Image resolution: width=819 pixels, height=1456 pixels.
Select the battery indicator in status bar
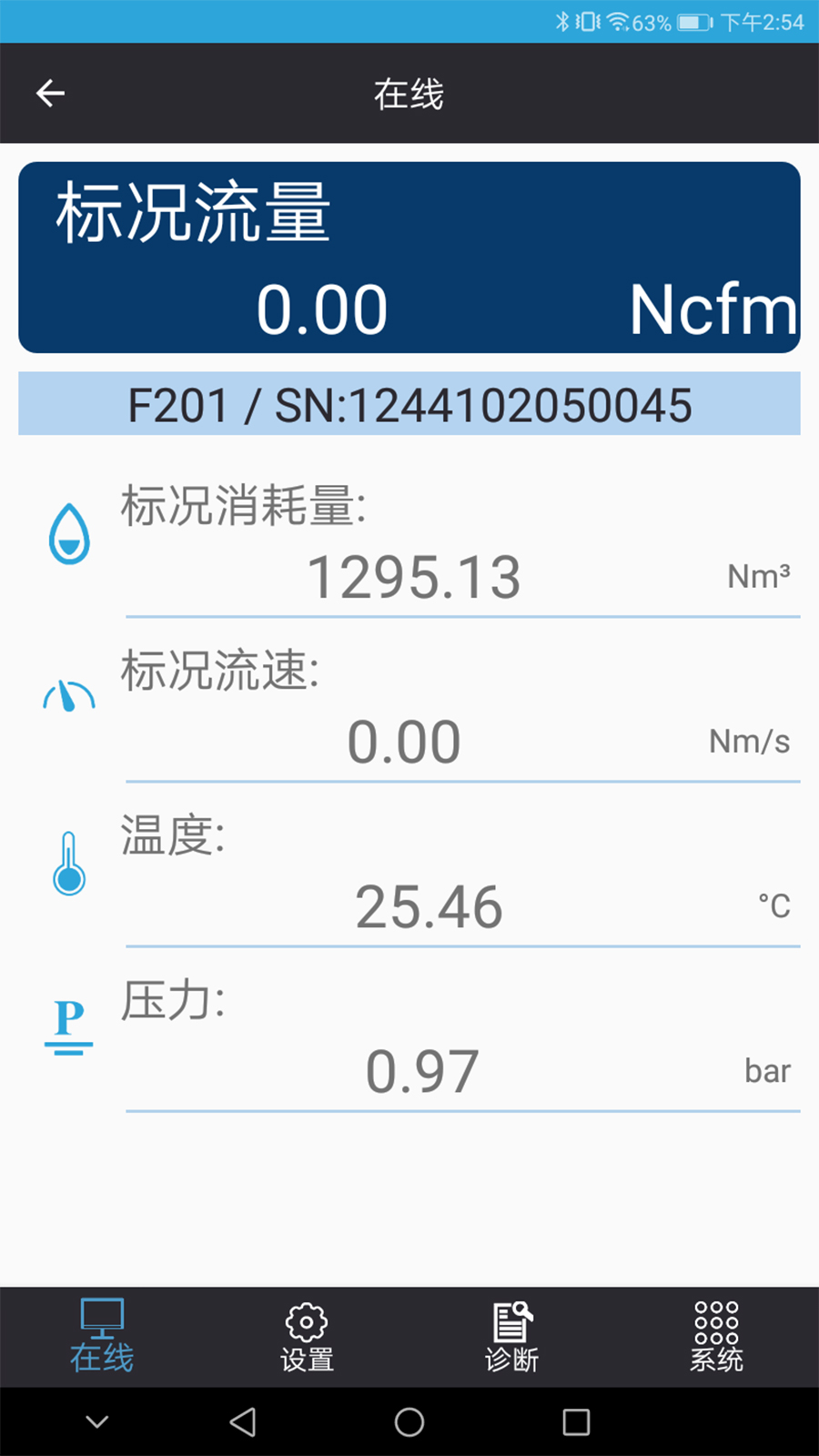695,22
